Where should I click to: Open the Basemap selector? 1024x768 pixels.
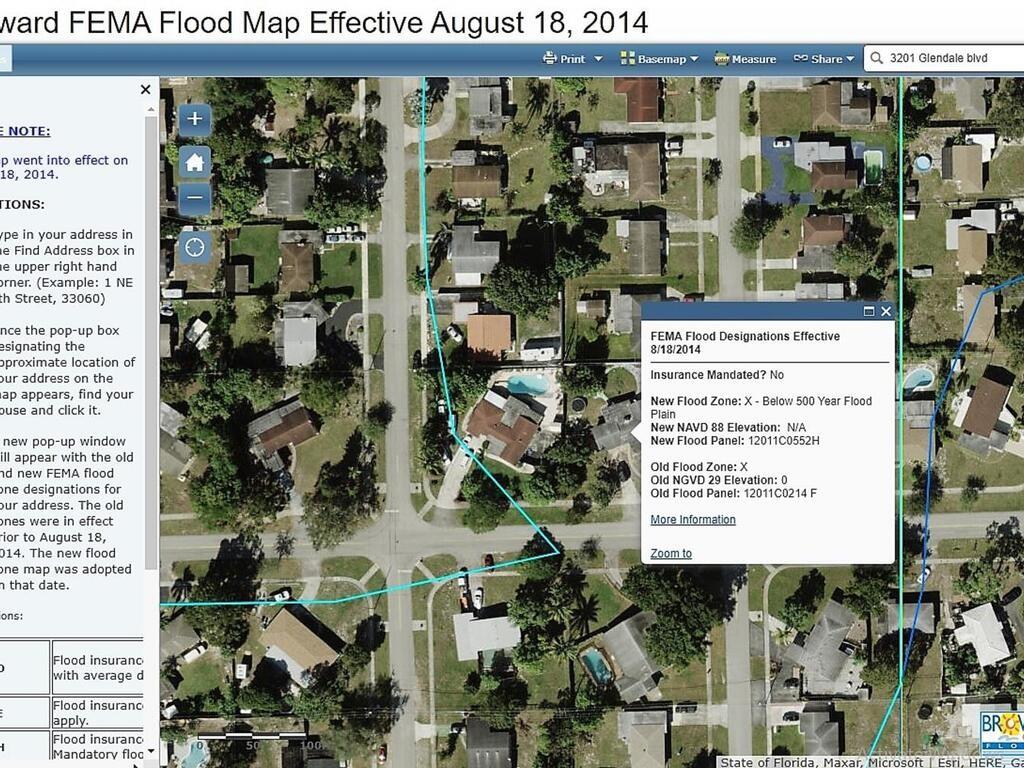click(x=653, y=59)
